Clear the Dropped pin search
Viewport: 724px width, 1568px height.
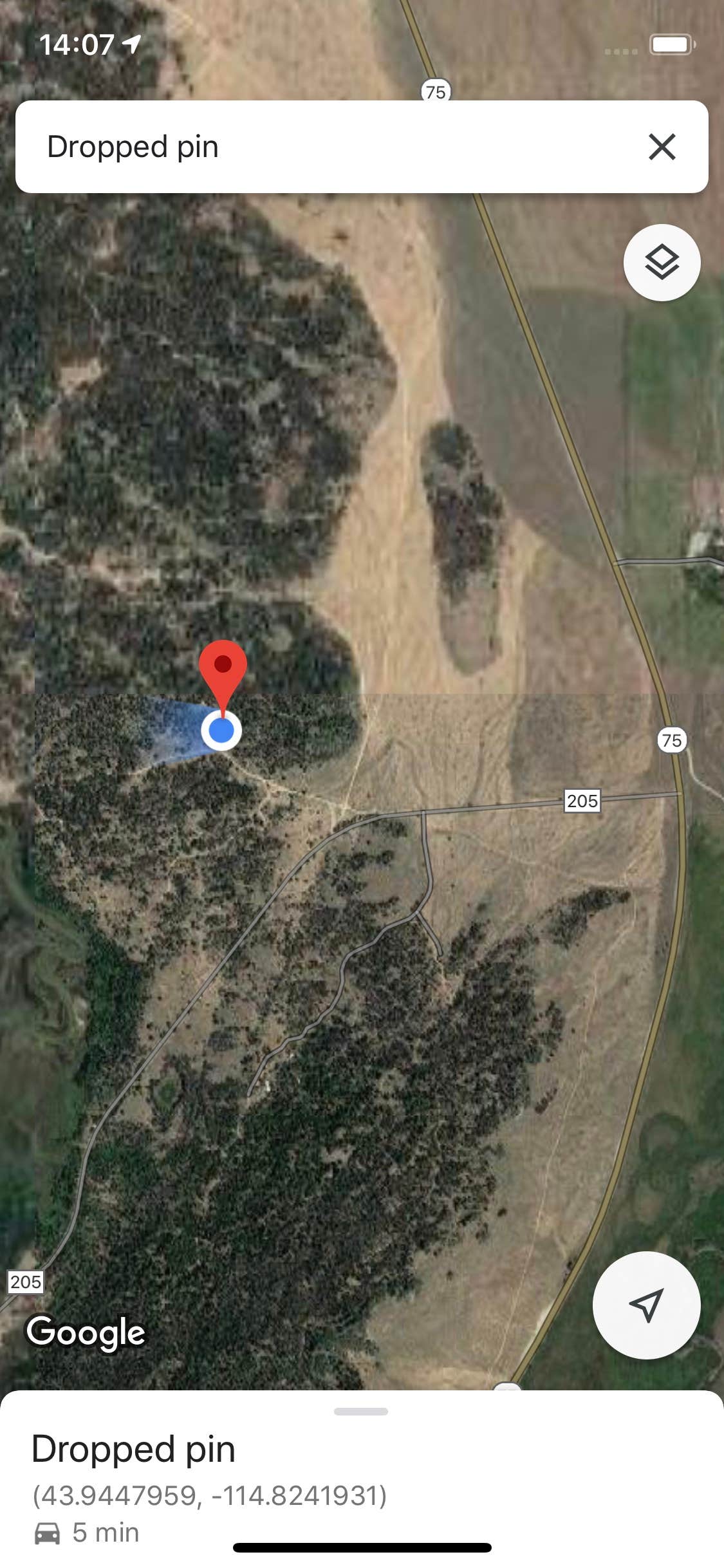(662, 147)
